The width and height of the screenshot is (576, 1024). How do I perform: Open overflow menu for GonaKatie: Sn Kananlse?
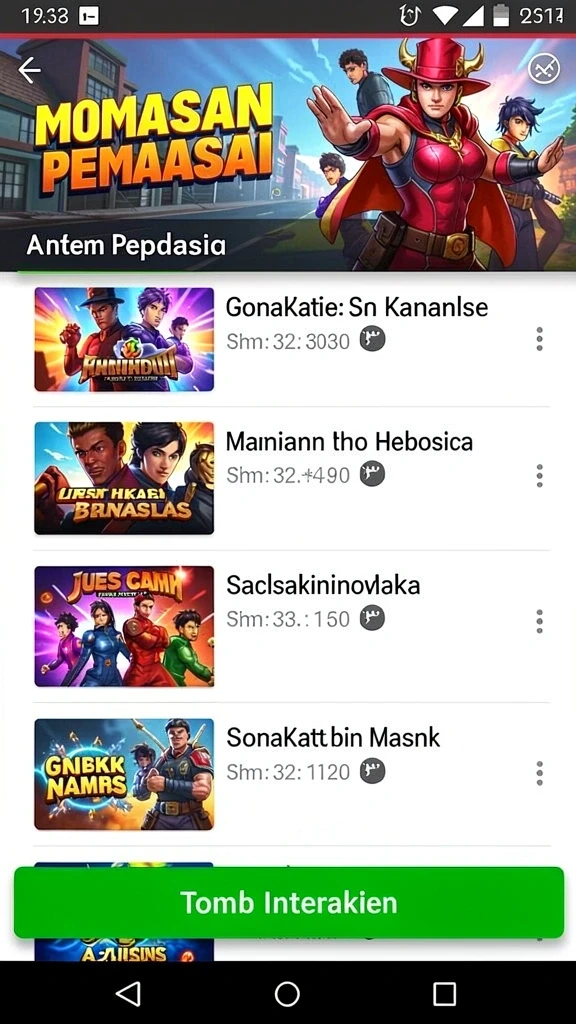tap(539, 340)
